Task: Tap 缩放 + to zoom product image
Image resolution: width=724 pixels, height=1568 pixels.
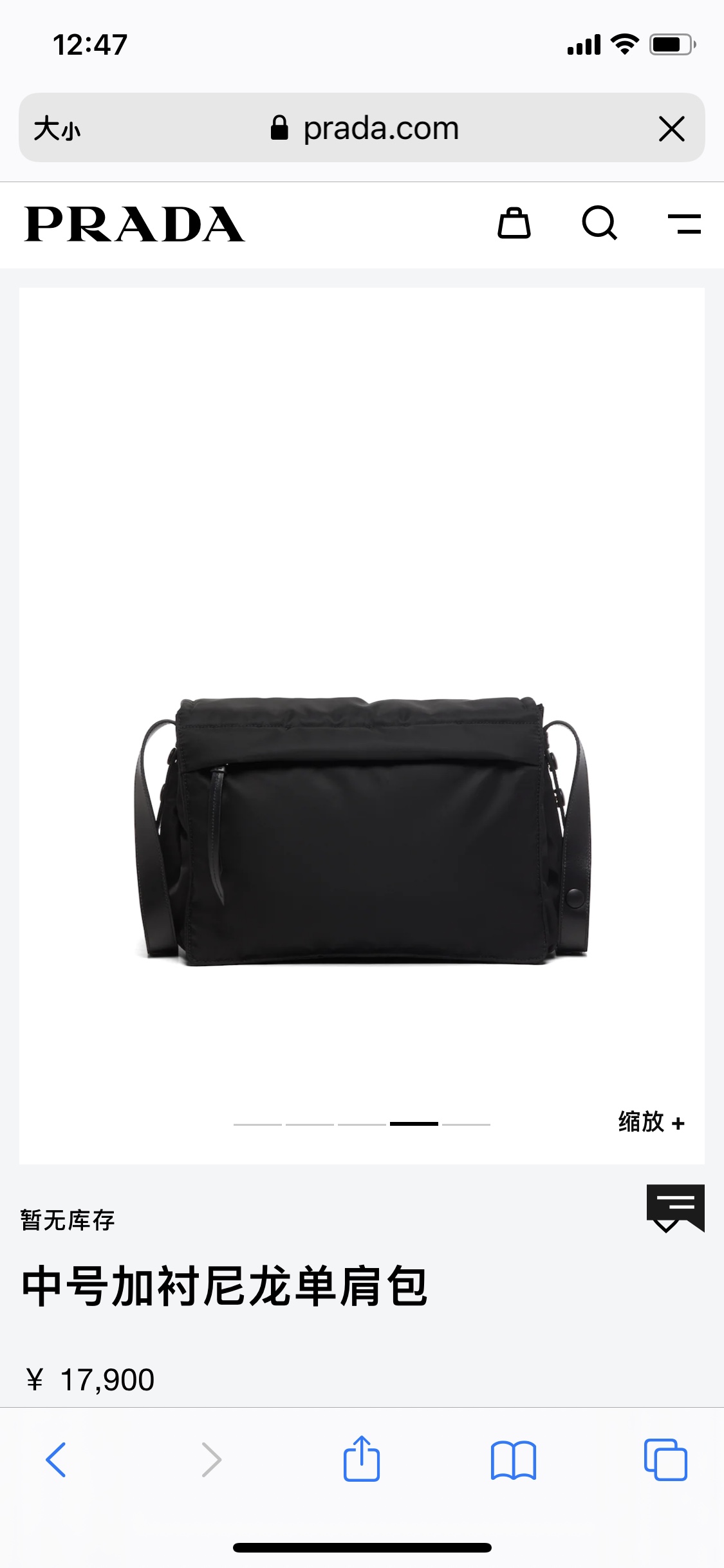Action: [x=651, y=1122]
